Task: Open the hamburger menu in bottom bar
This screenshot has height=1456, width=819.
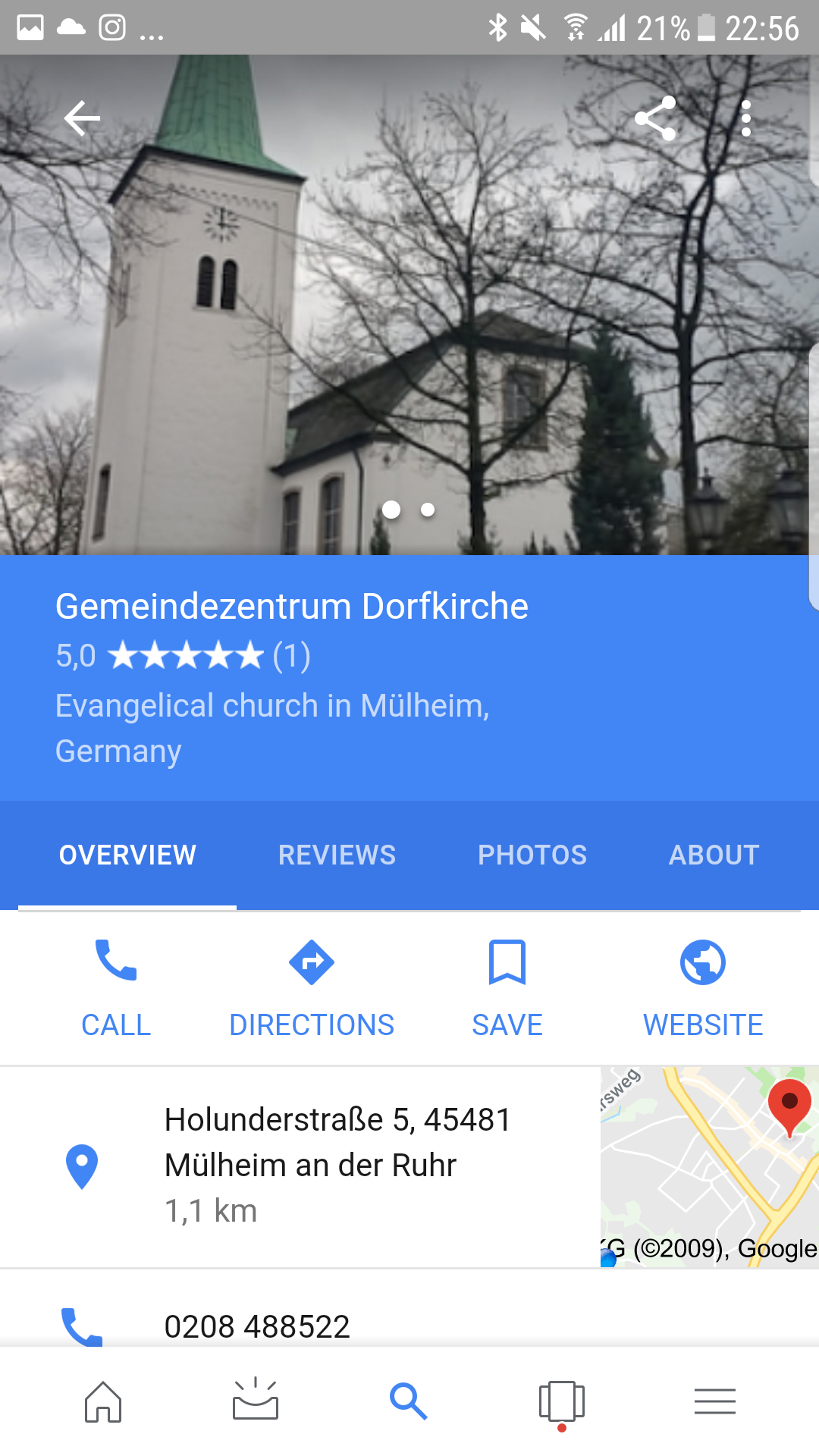Action: [x=714, y=1401]
